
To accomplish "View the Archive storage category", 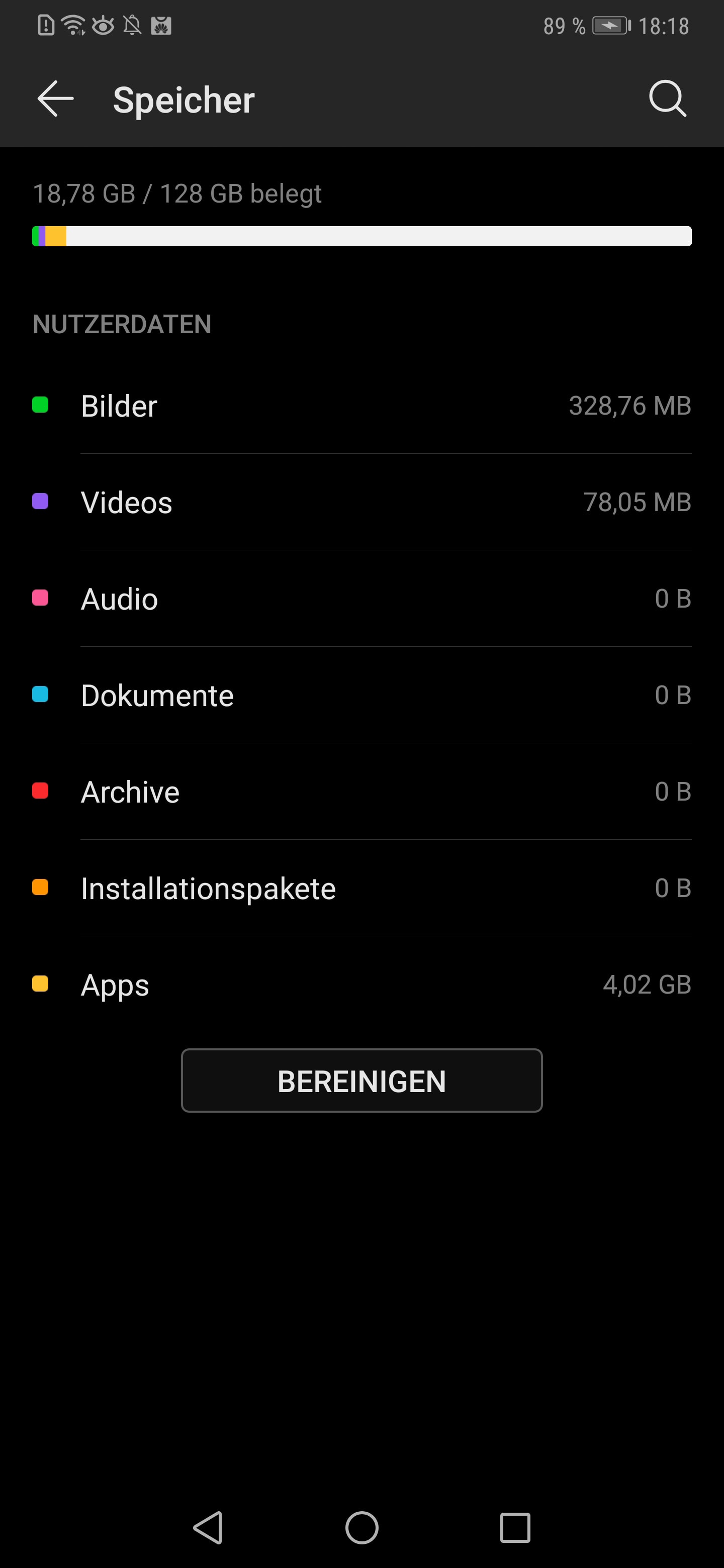I will 361,792.
